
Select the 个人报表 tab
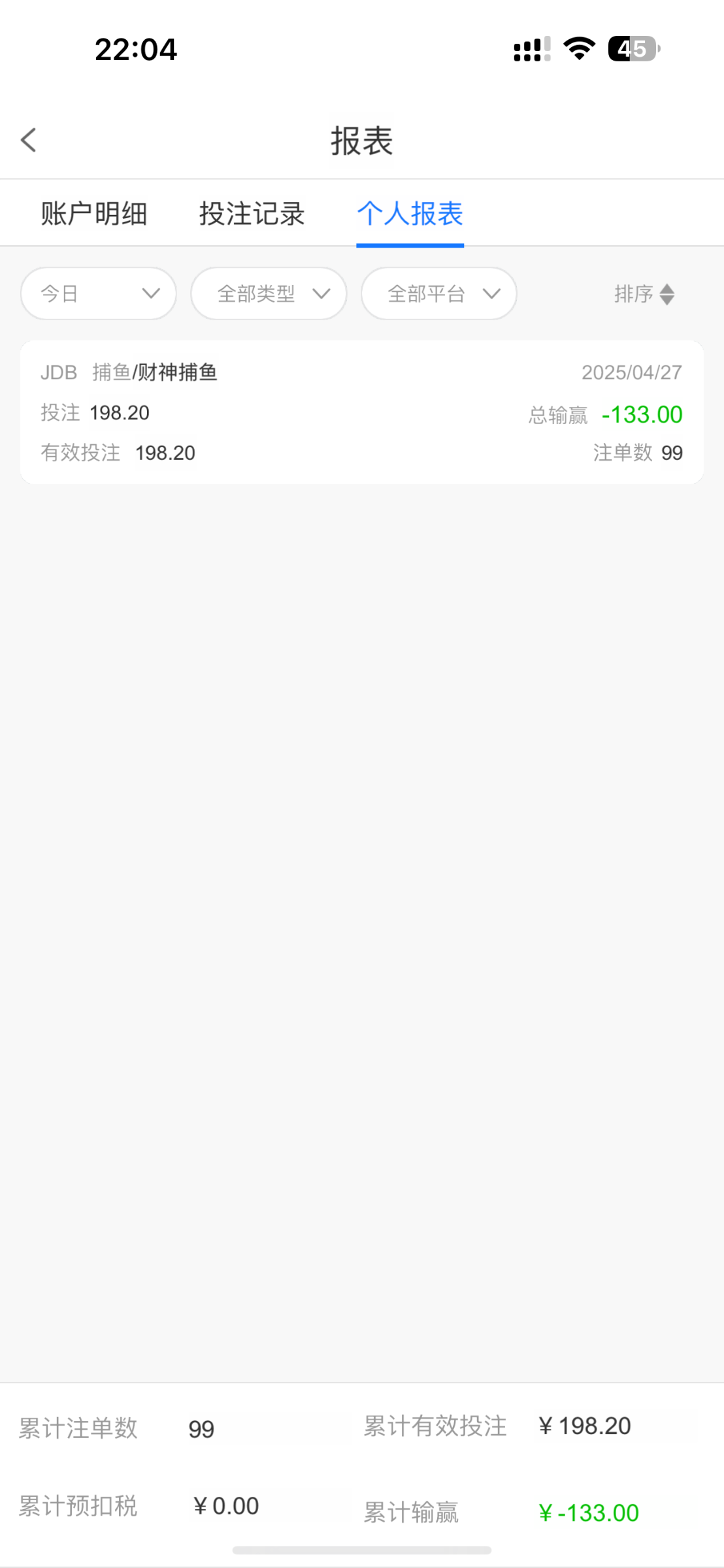[410, 214]
